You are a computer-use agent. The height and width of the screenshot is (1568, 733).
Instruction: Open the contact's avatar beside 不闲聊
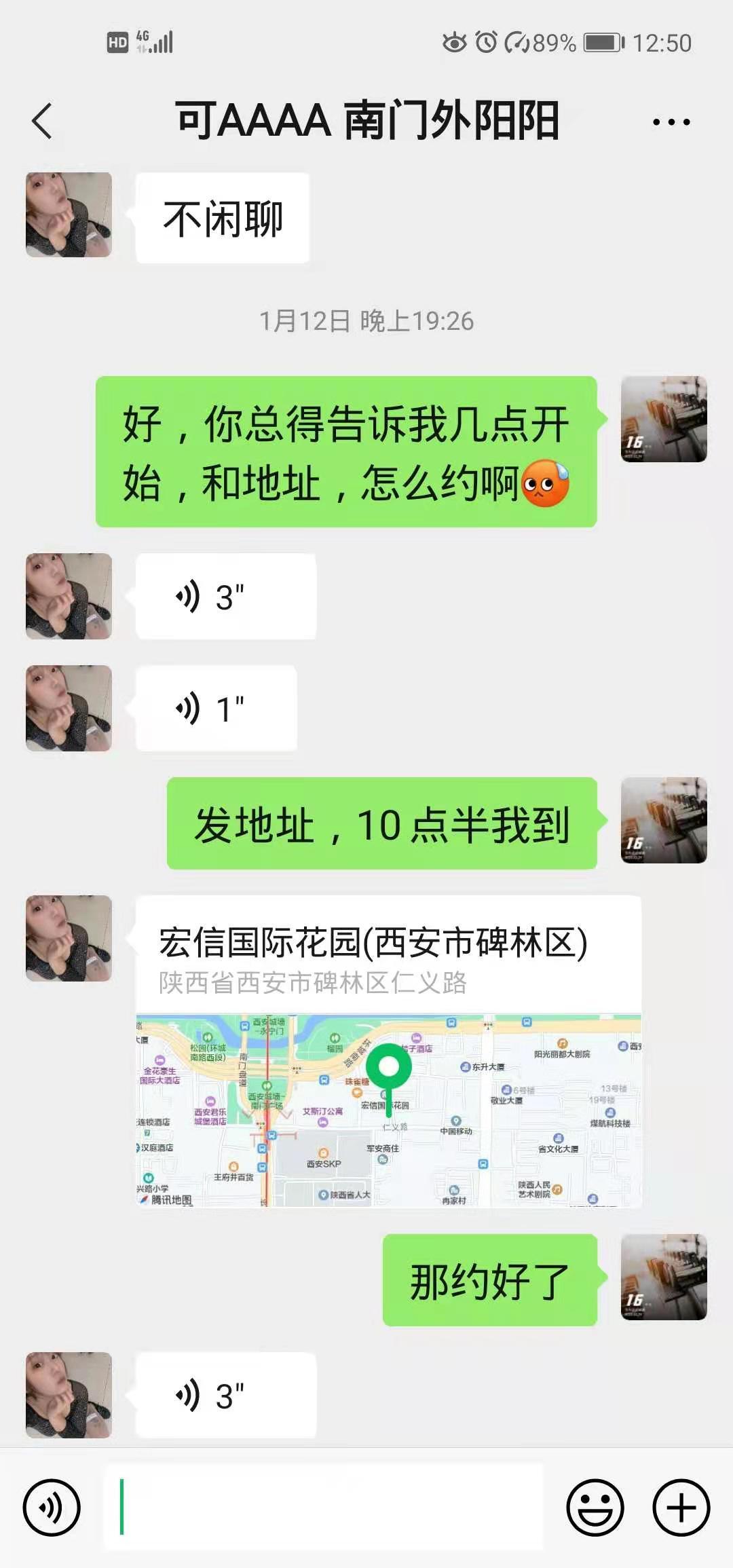(69, 215)
